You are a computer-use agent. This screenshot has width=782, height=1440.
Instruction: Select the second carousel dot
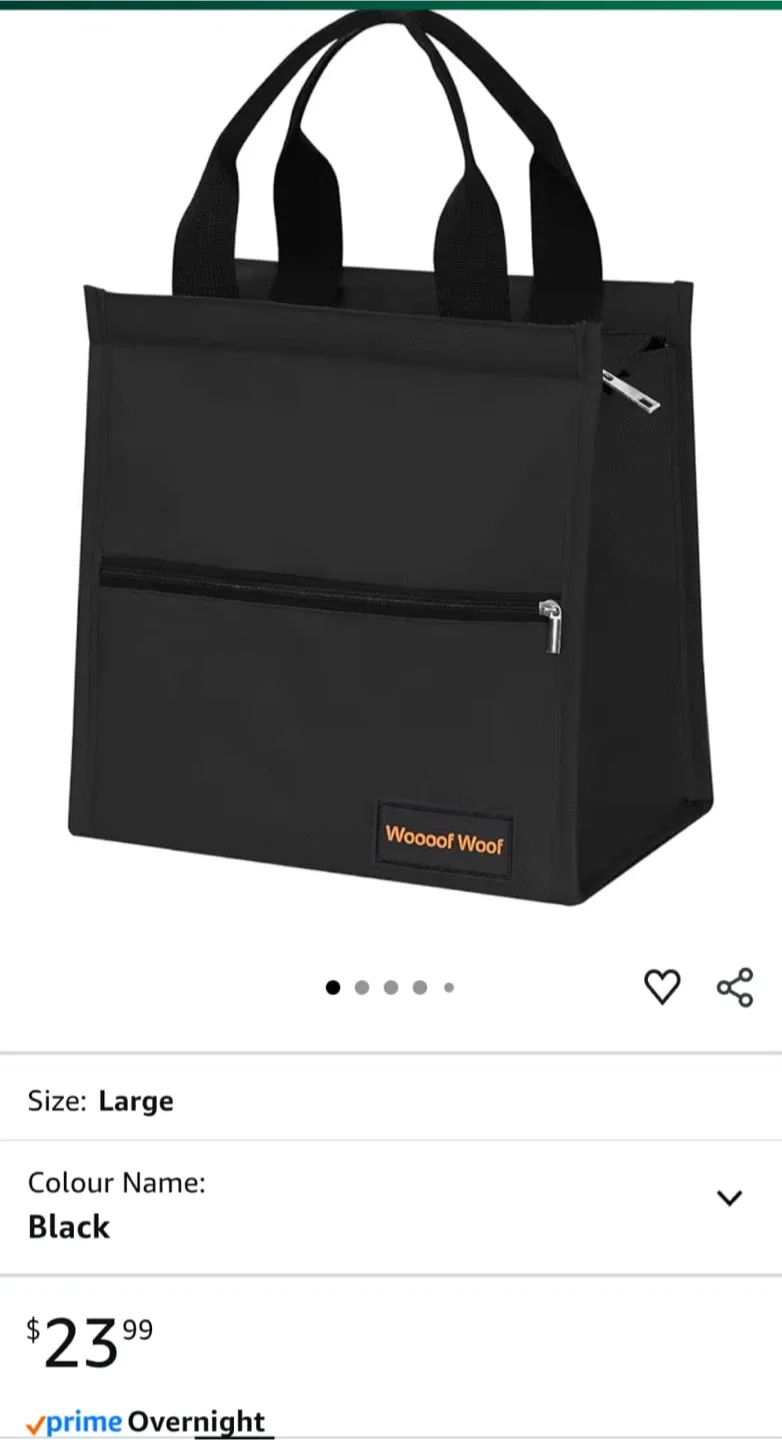tap(361, 987)
